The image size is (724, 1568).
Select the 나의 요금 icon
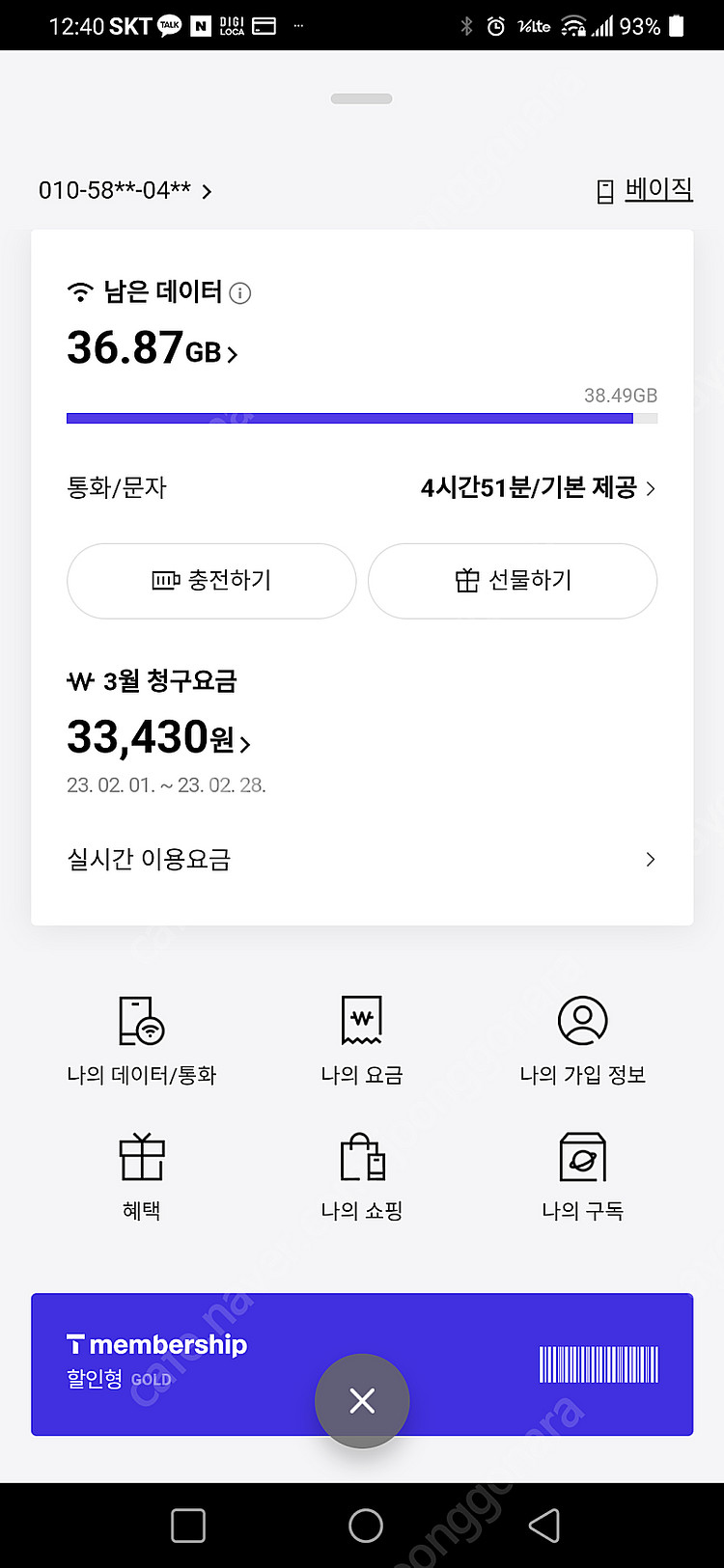(x=362, y=1020)
